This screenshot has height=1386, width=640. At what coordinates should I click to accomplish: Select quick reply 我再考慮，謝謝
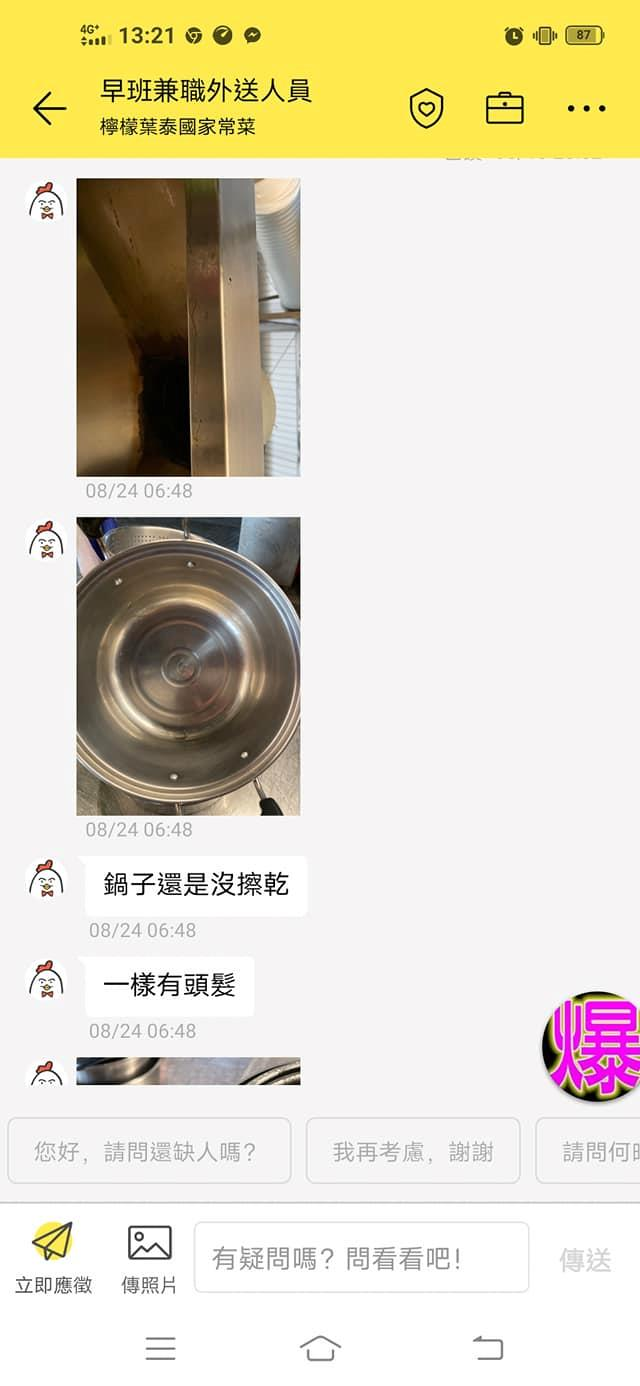click(412, 1151)
